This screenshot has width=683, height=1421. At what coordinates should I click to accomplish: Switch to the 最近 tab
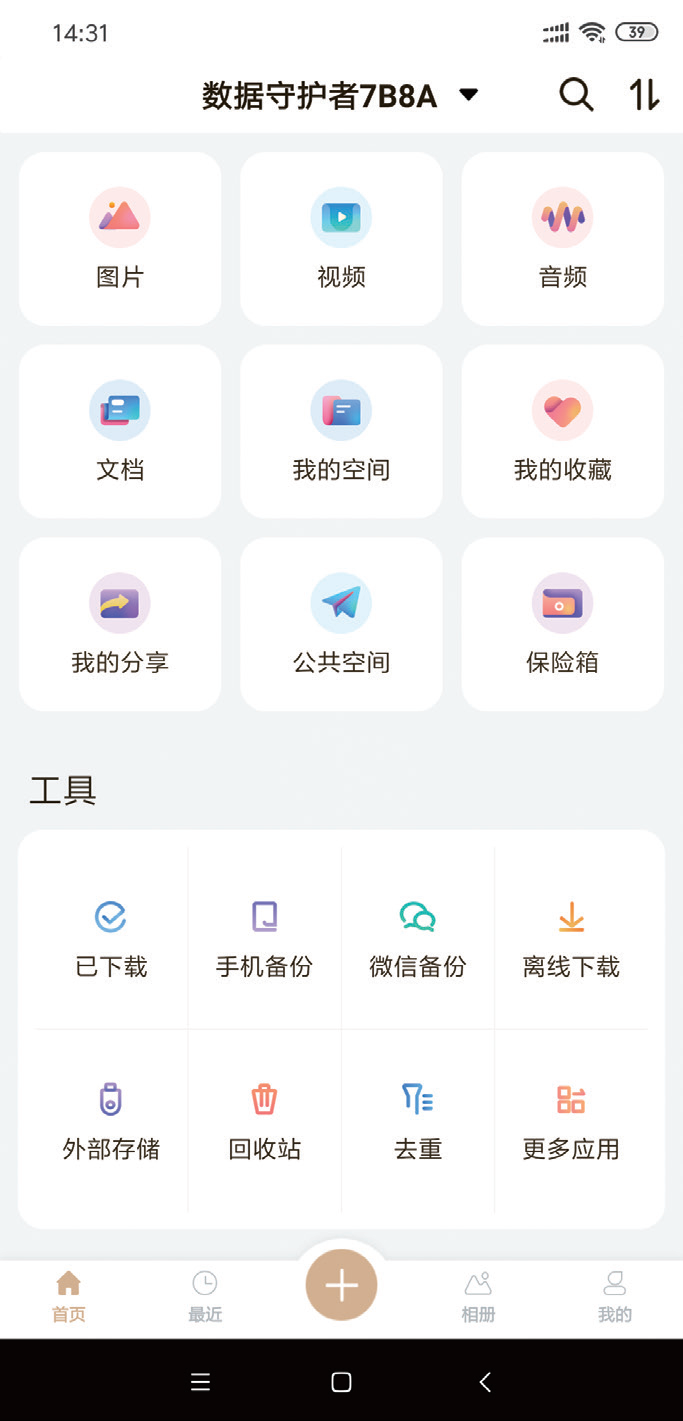pyautogui.click(x=205, y=1297)
